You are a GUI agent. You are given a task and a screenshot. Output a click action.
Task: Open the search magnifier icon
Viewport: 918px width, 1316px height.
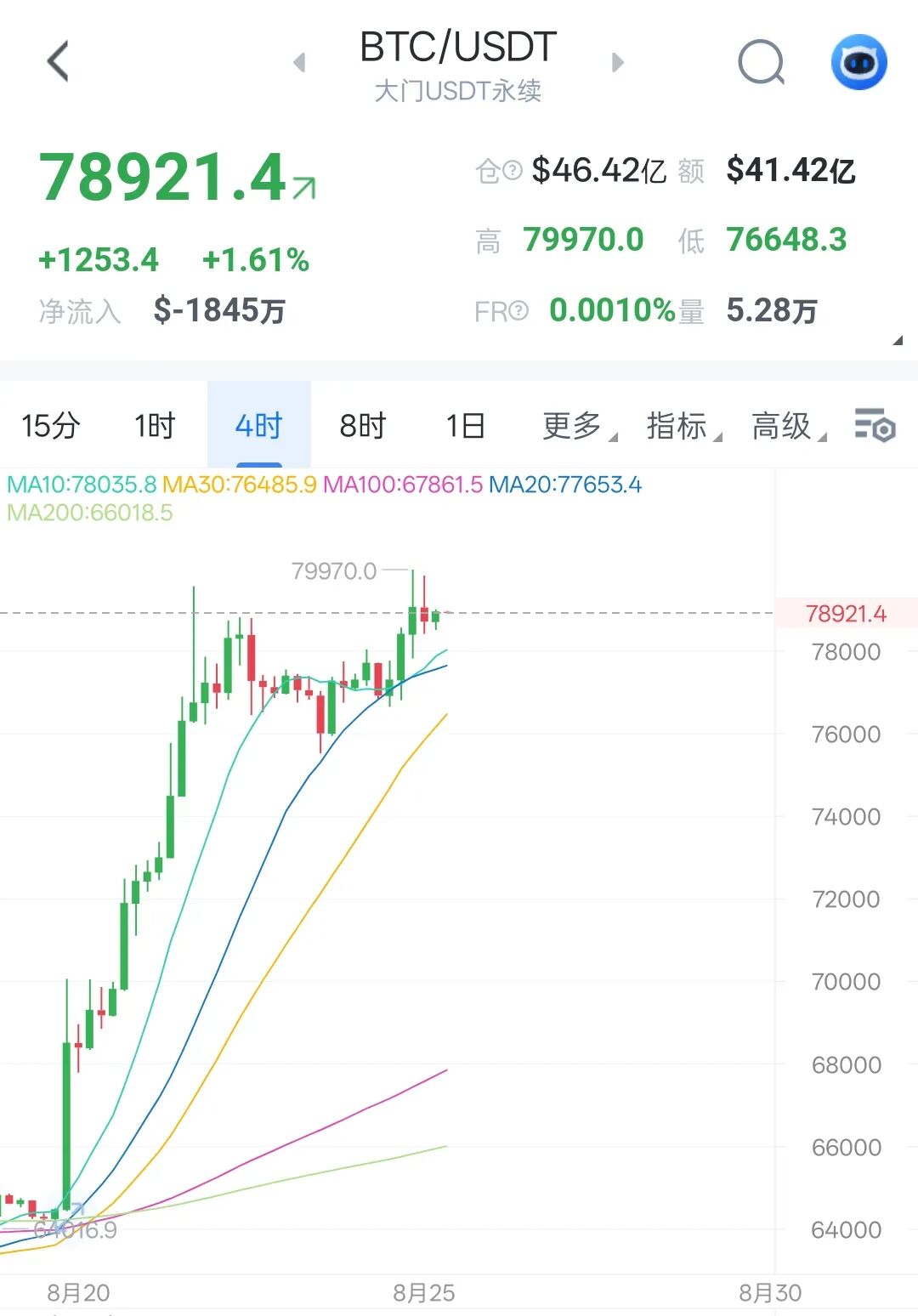(761, 62)
